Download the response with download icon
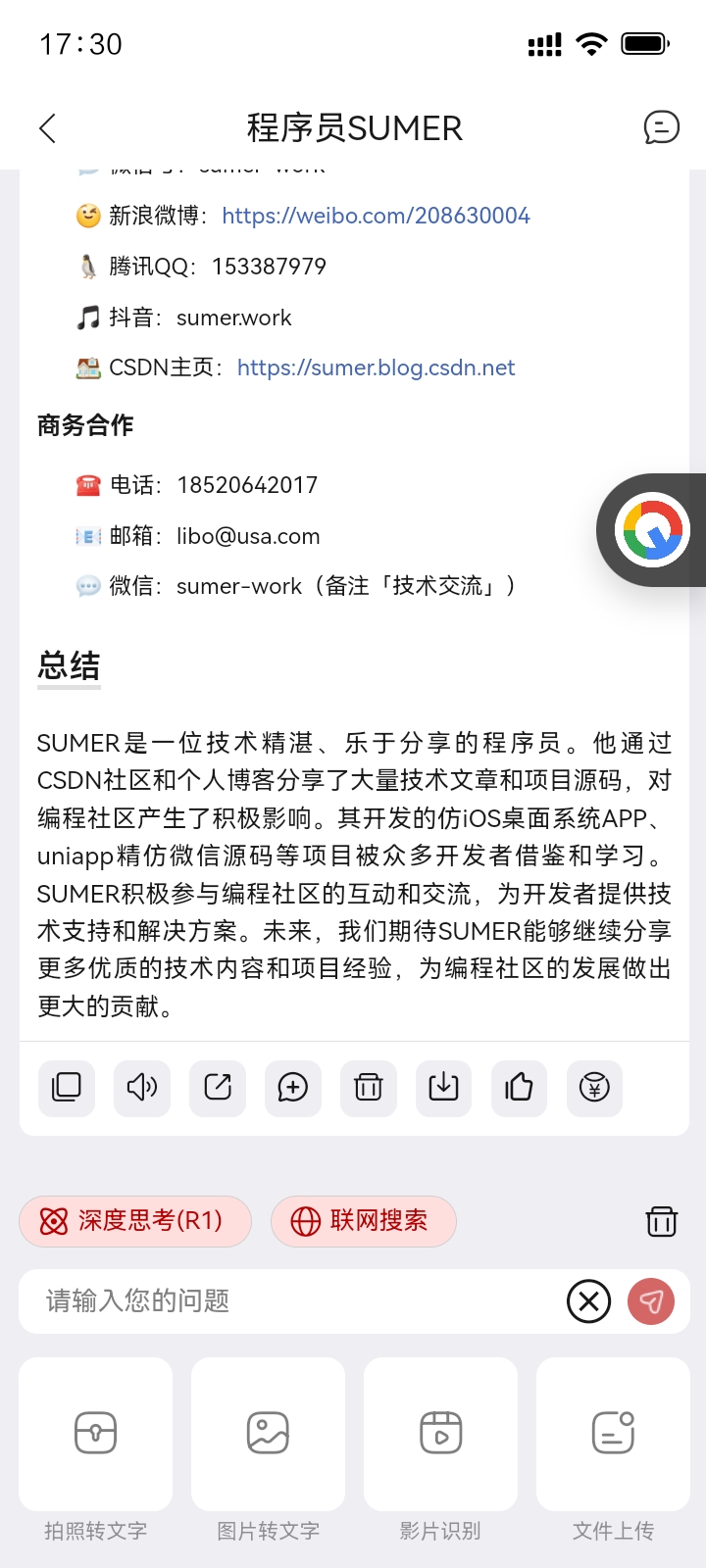The height and width of the screenshot is (1568, 706). 443,1088
